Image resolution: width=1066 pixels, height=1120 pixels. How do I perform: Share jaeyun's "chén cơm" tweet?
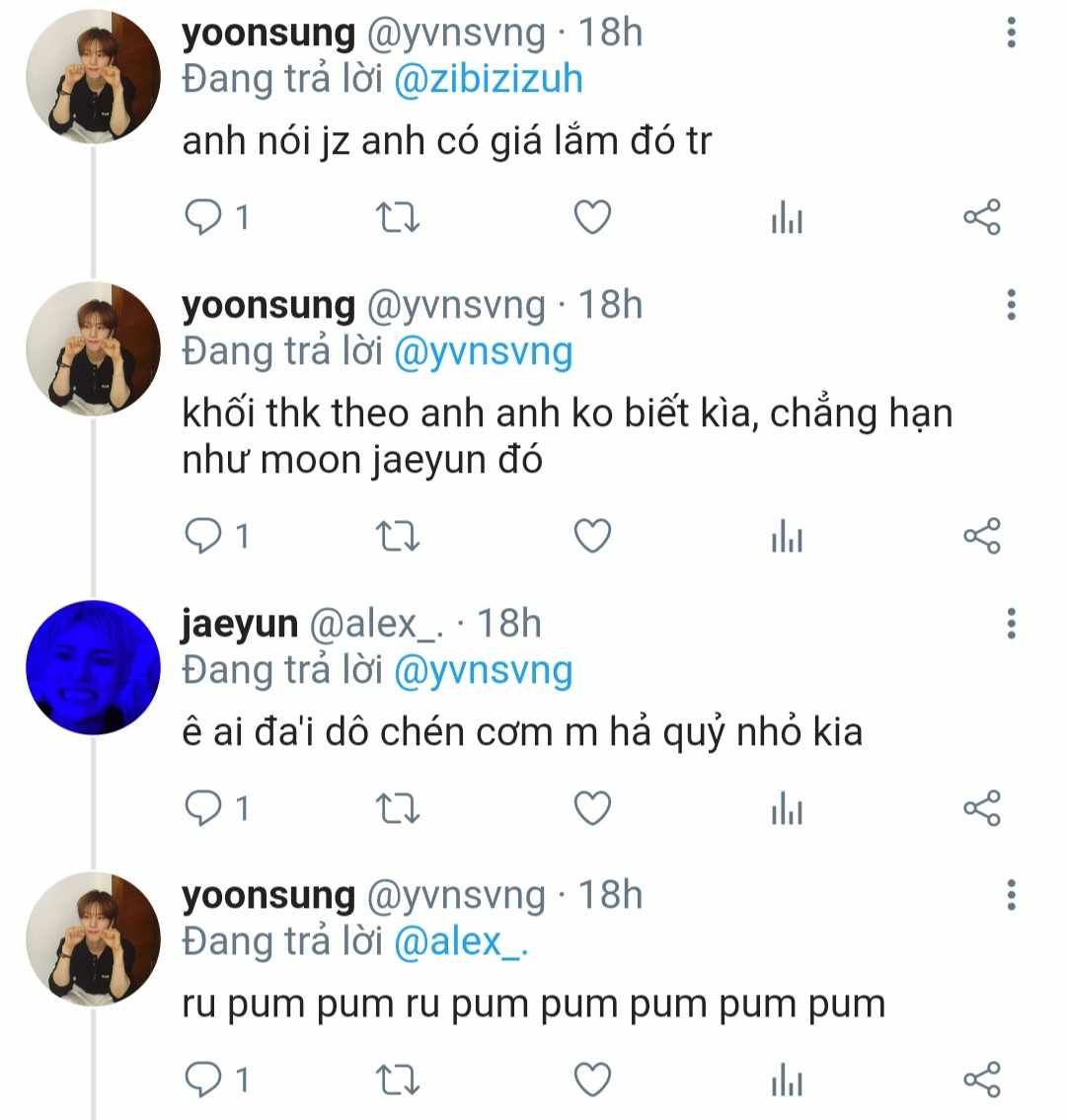982,808
